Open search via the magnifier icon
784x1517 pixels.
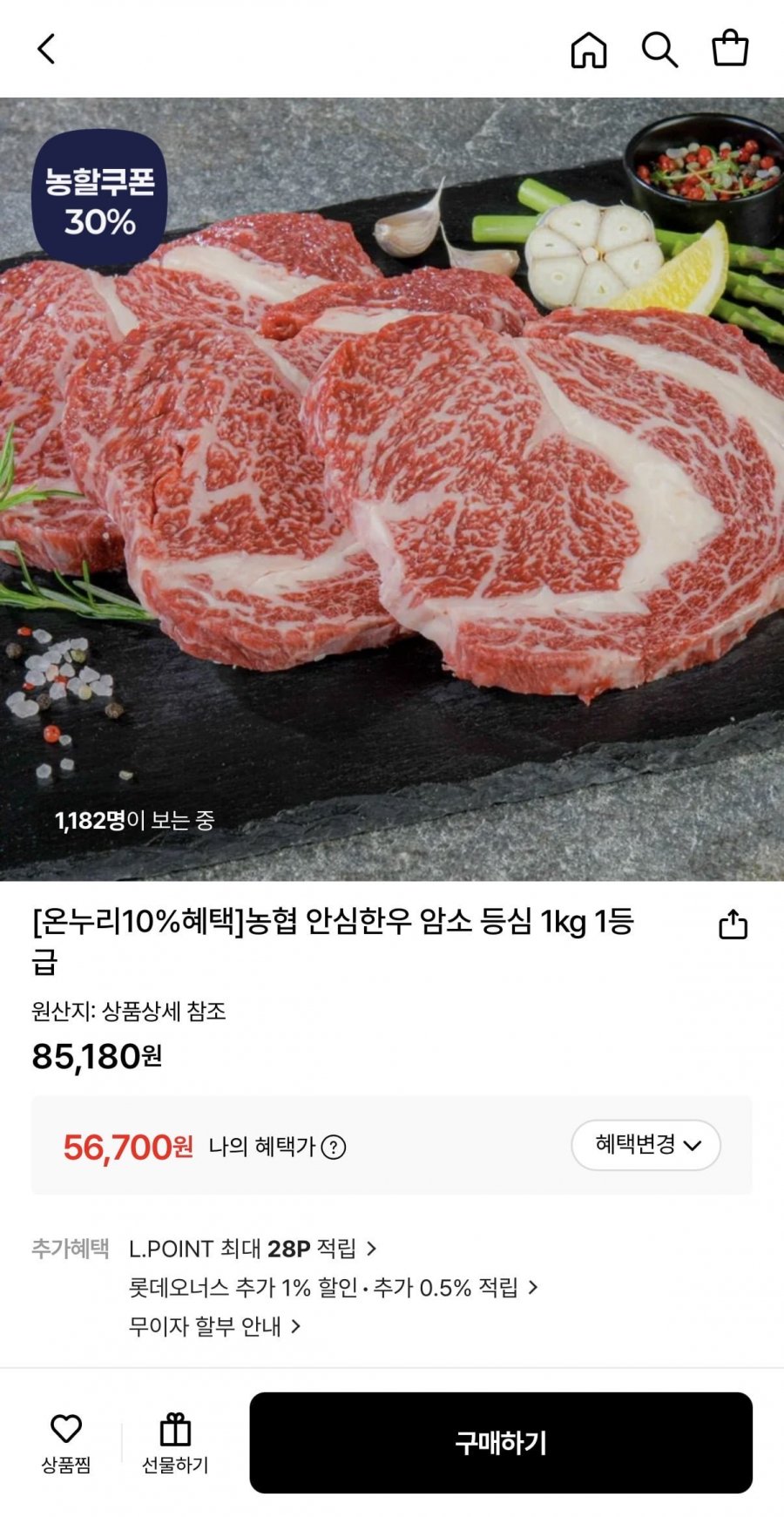[659, 50]
